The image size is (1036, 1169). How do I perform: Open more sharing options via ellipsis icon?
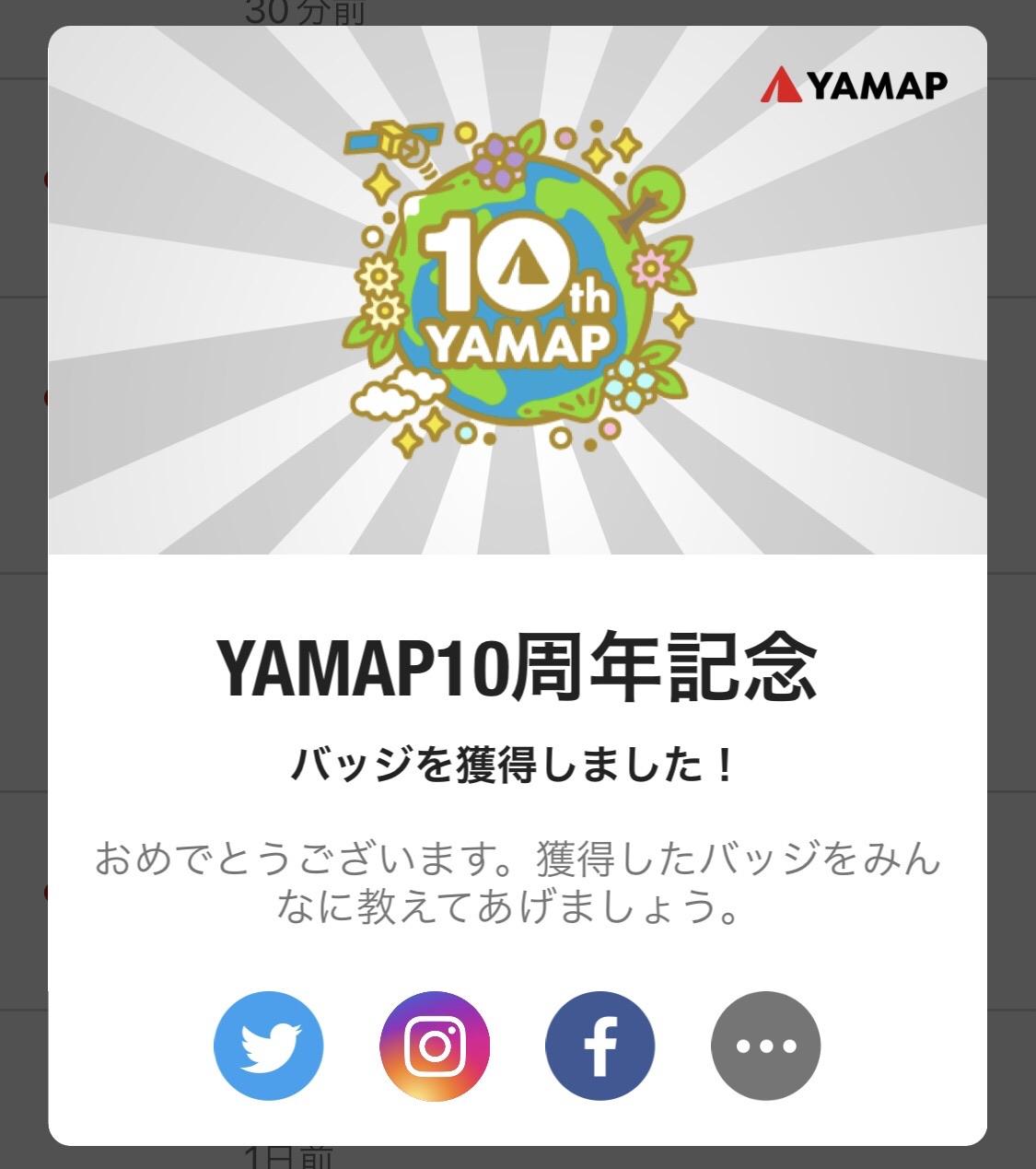pyautogui.click(x=768, y=1046)
